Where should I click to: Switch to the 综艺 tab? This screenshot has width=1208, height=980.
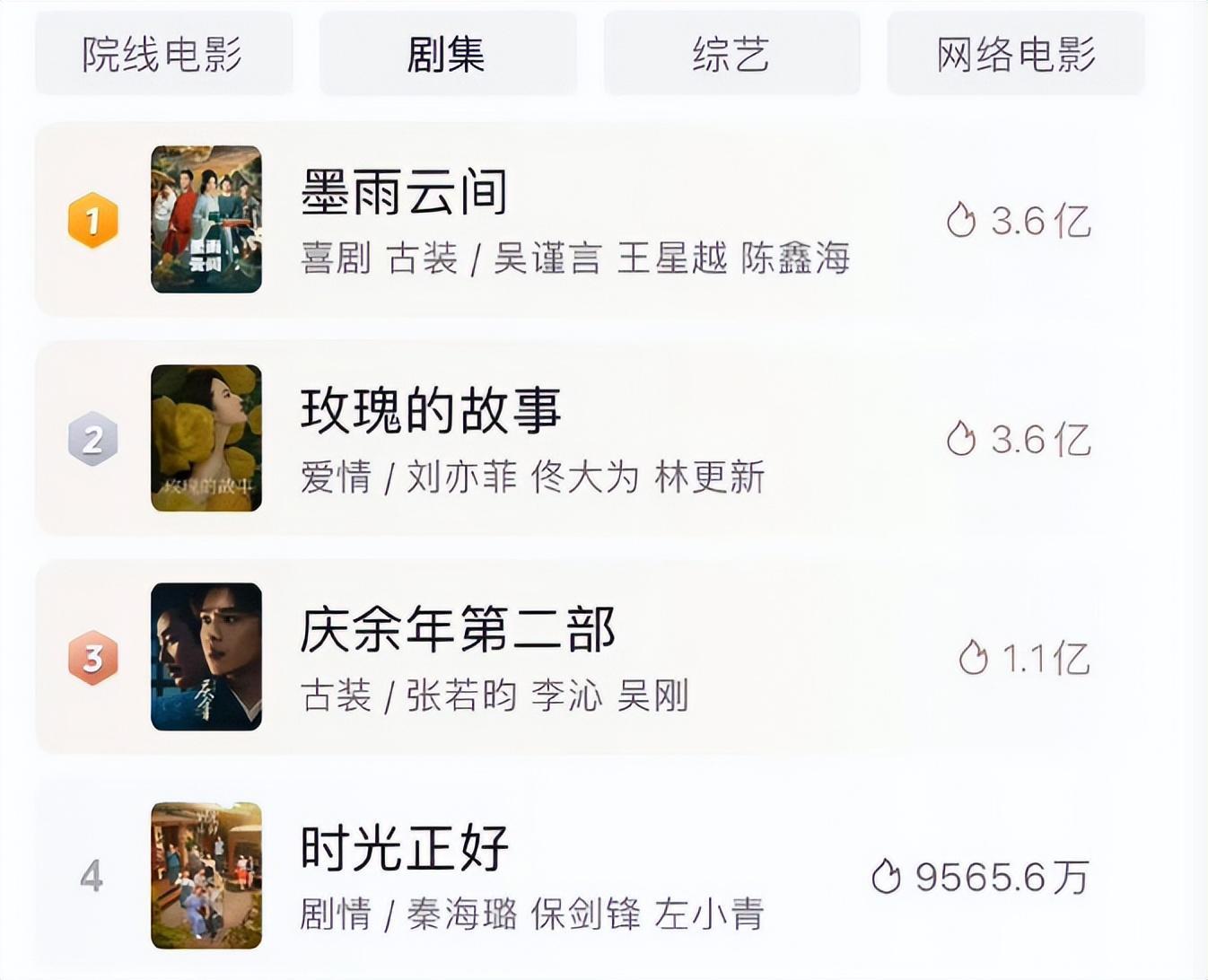[731, 54]
